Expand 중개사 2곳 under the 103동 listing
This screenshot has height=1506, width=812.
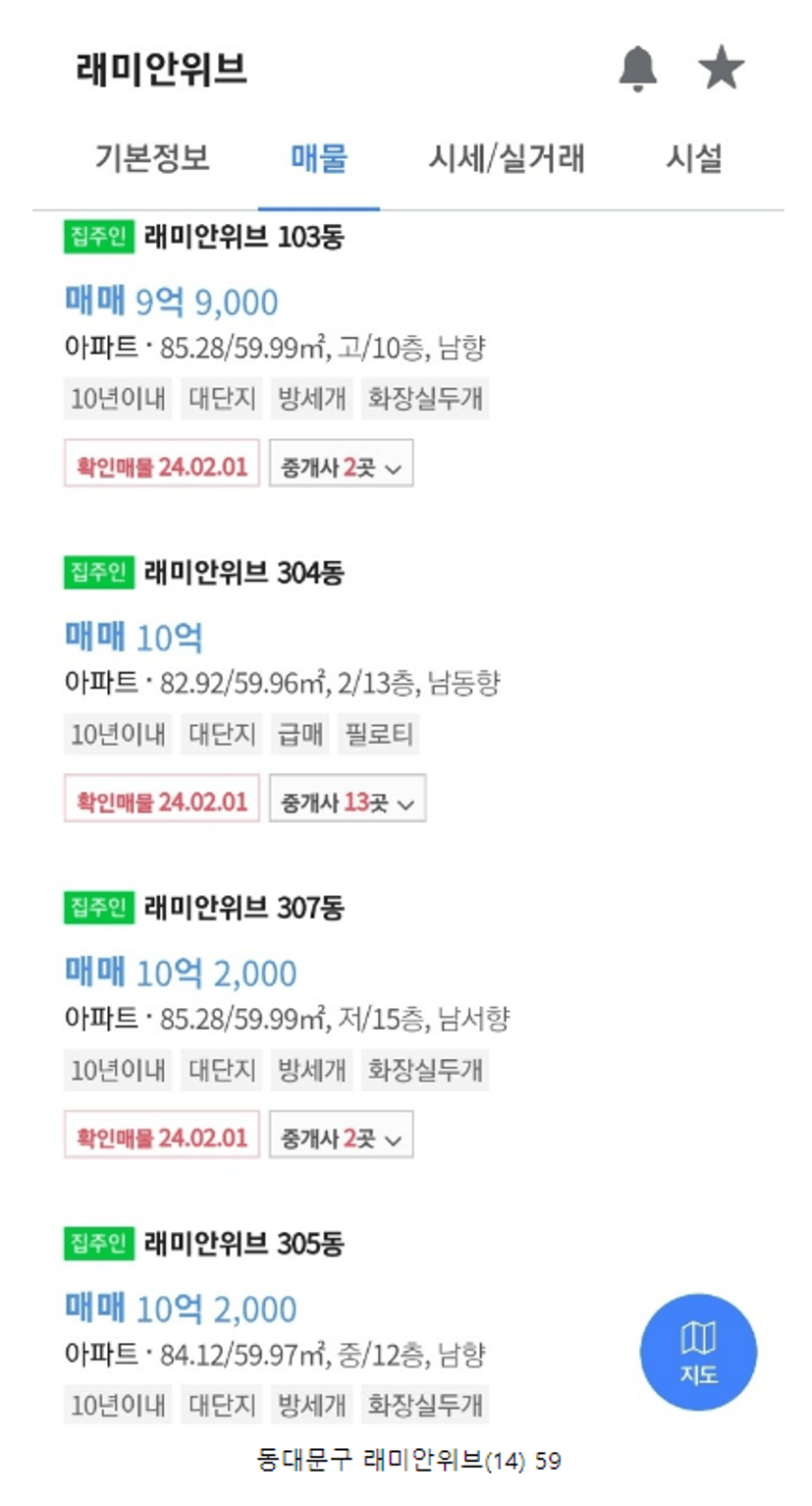[341, 467]
